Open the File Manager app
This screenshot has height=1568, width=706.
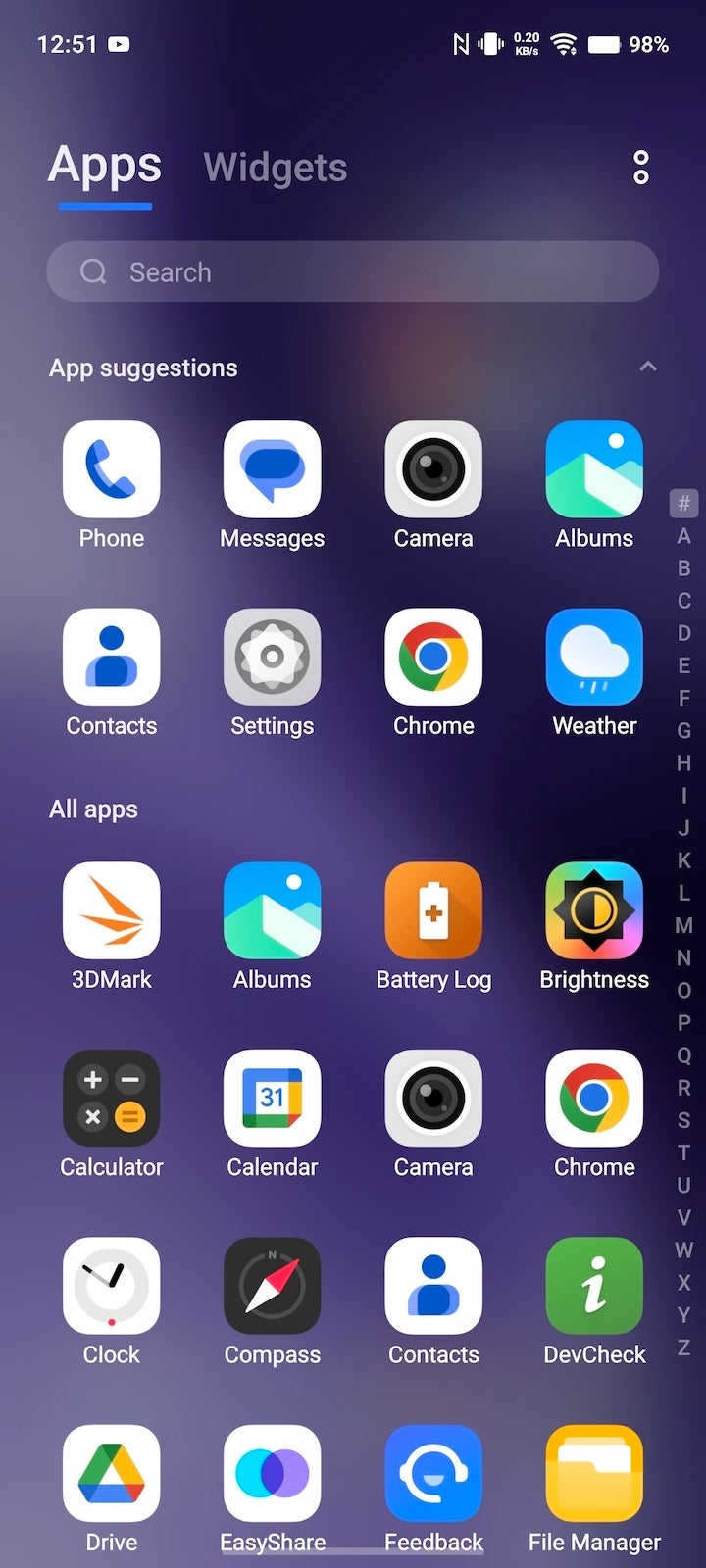(594, 1474)
